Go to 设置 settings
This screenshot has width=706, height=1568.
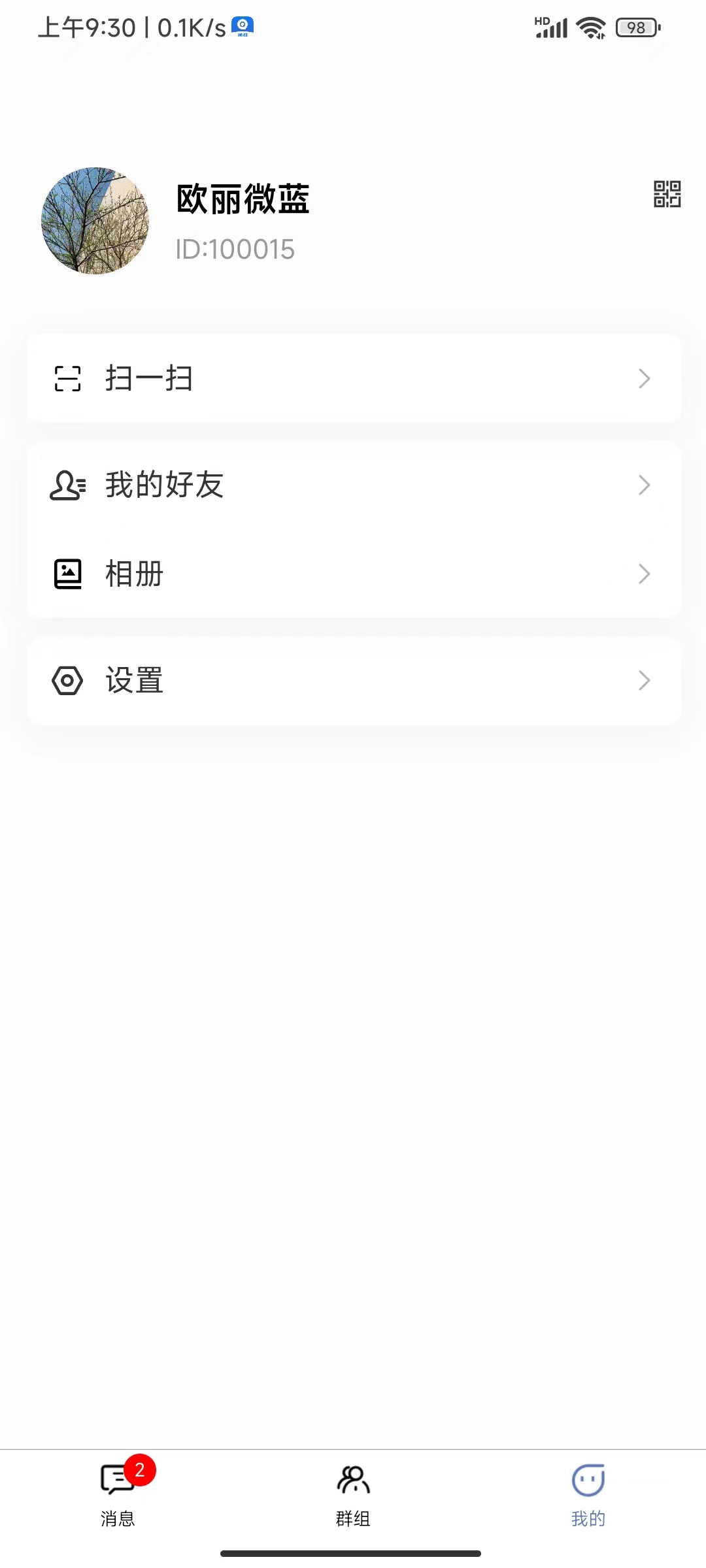tap(354, 680)
